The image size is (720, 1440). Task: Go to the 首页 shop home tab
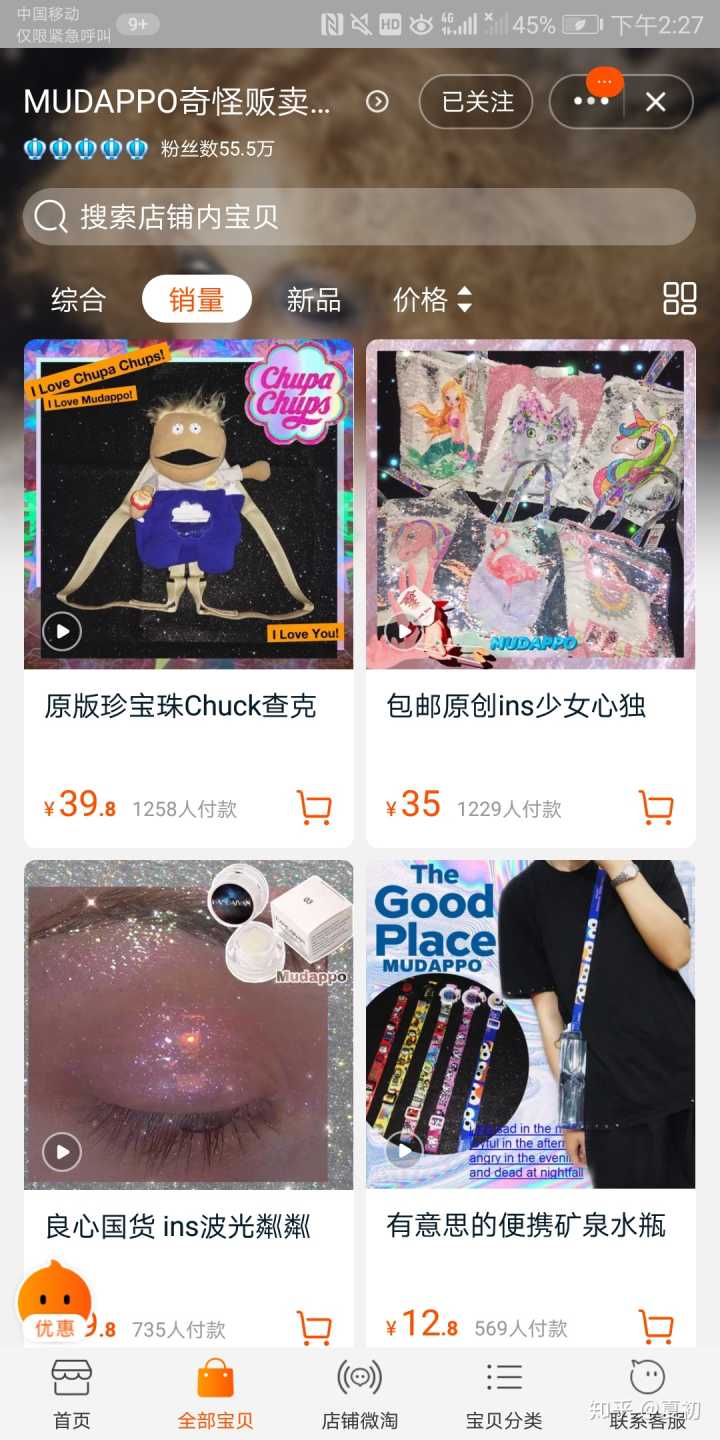72,1394
